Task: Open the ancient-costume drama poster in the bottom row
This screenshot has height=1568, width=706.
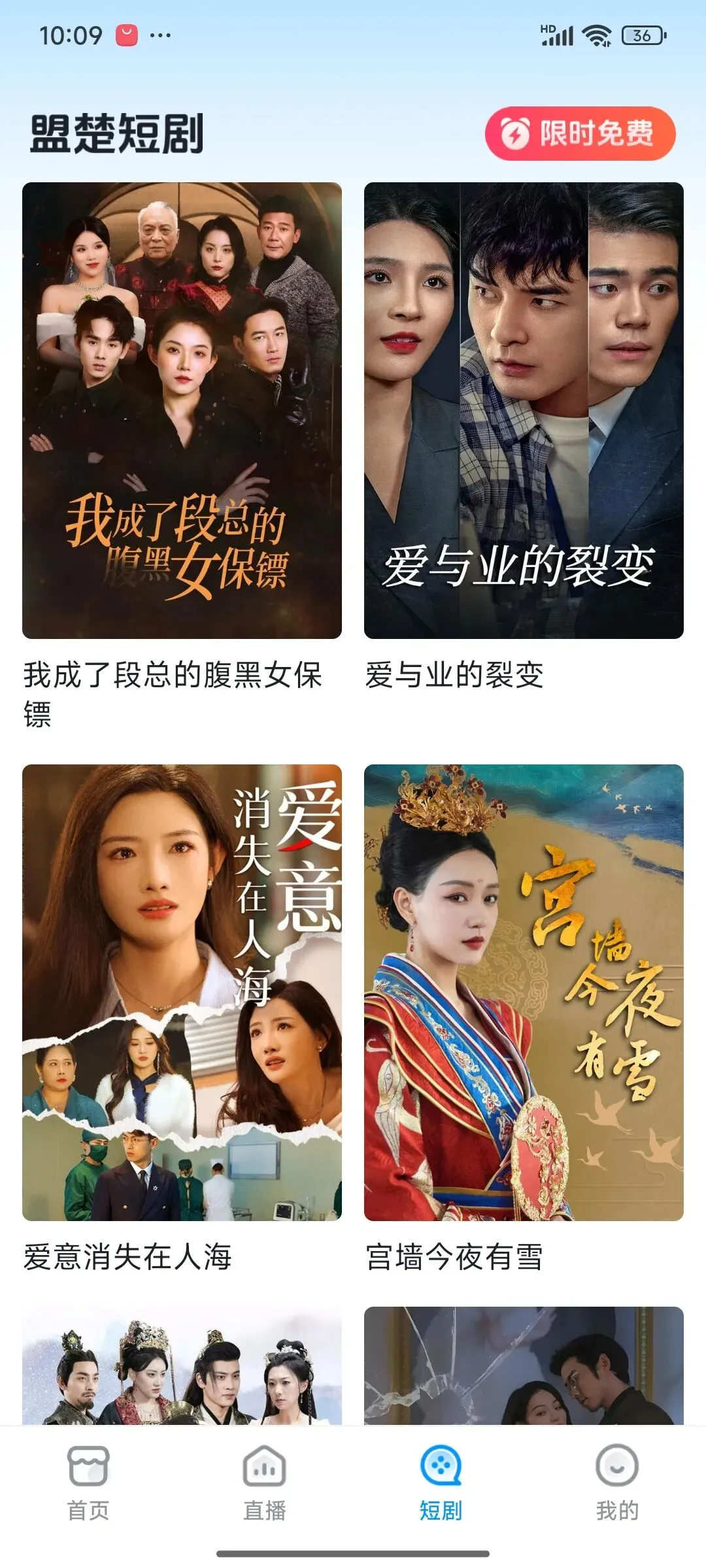Action: pos(182,1365)
